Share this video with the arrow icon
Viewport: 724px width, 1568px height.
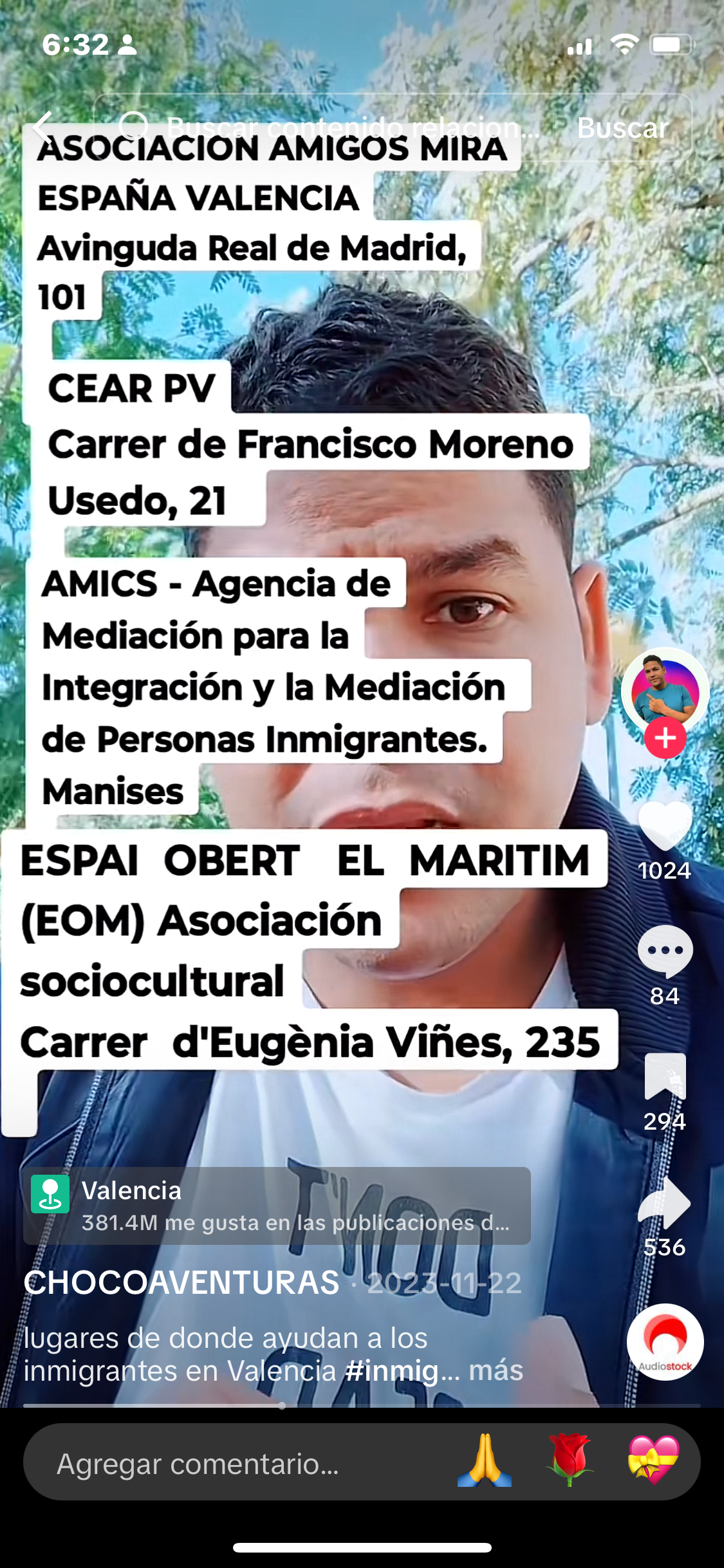point(665,1202)
